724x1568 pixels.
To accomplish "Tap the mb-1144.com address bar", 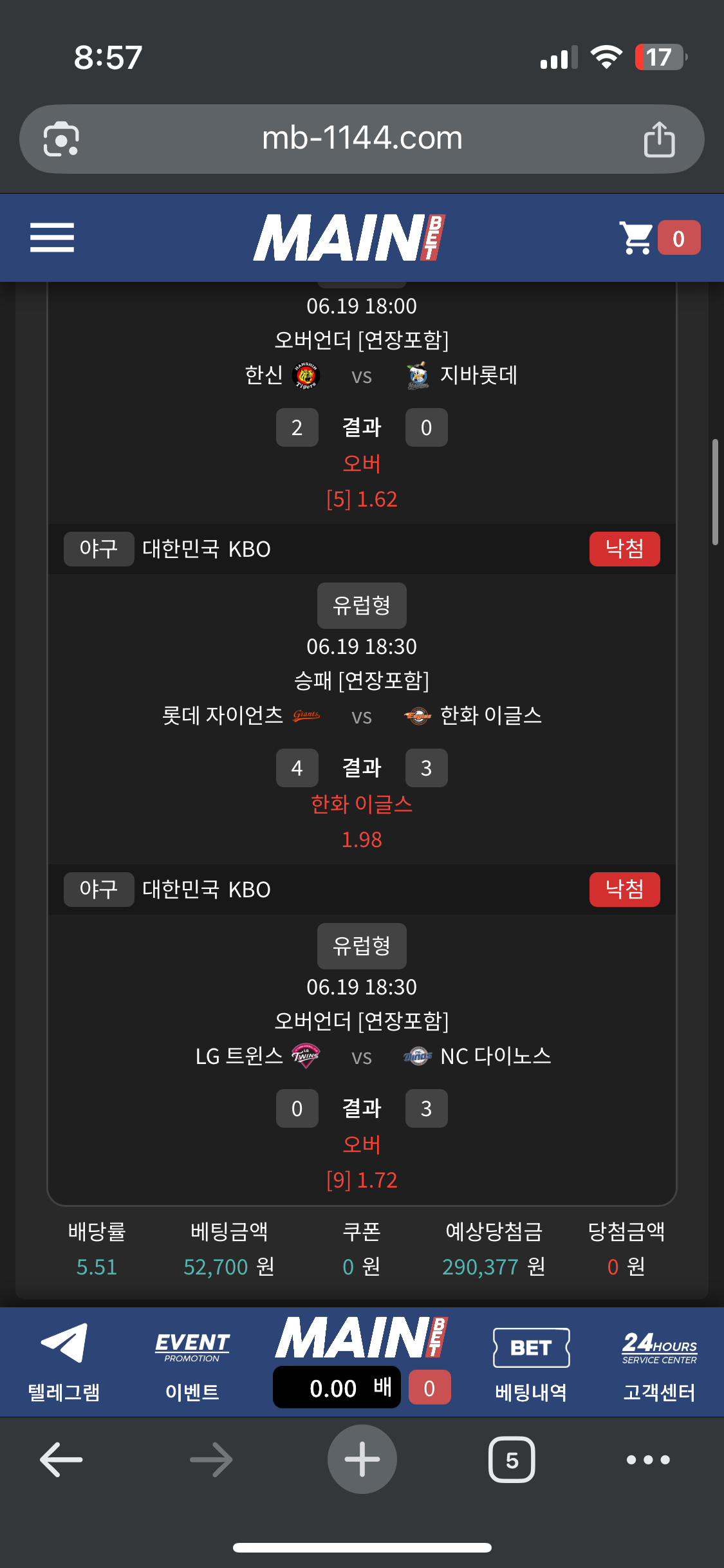I will (362, 138).
